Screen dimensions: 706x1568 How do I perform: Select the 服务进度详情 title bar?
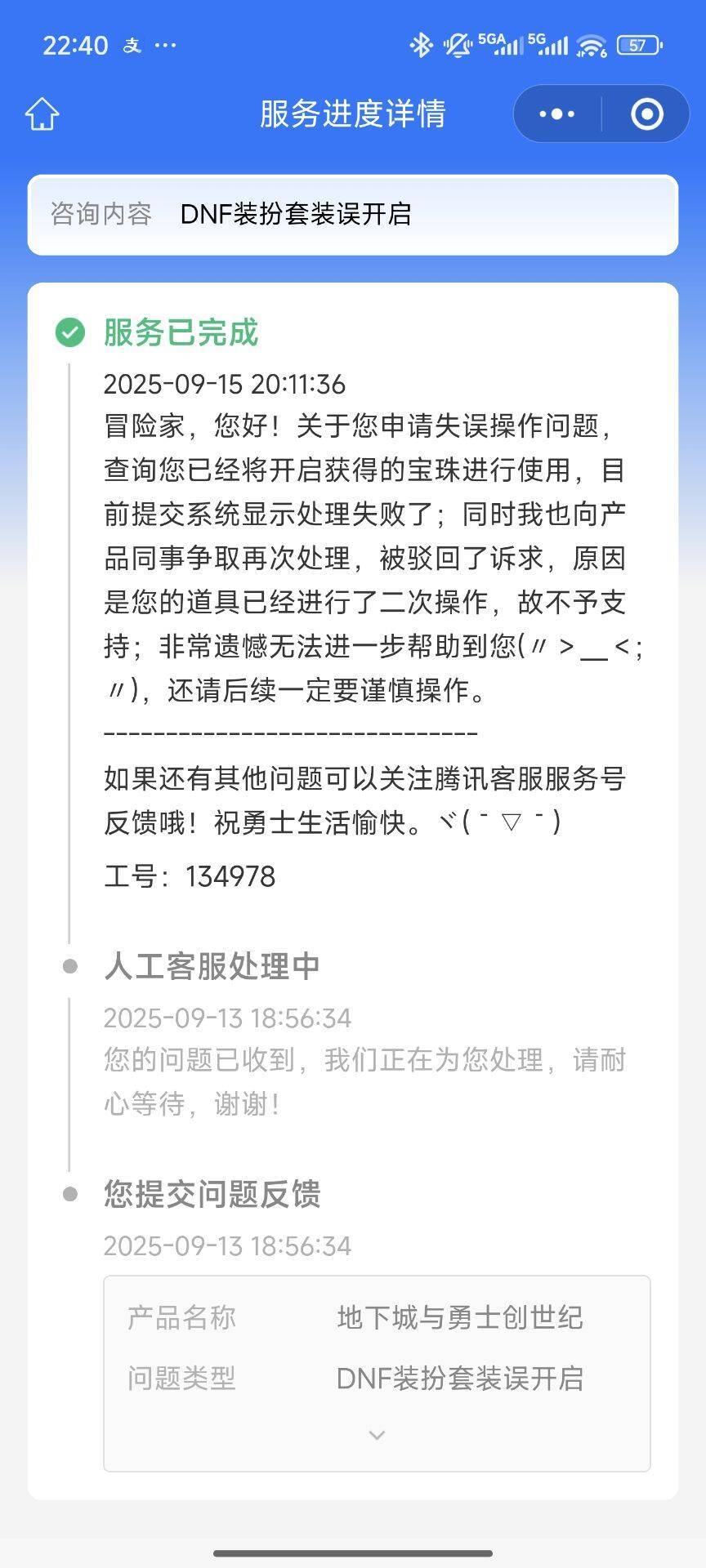pyautogui.click(x=353, y=114)
